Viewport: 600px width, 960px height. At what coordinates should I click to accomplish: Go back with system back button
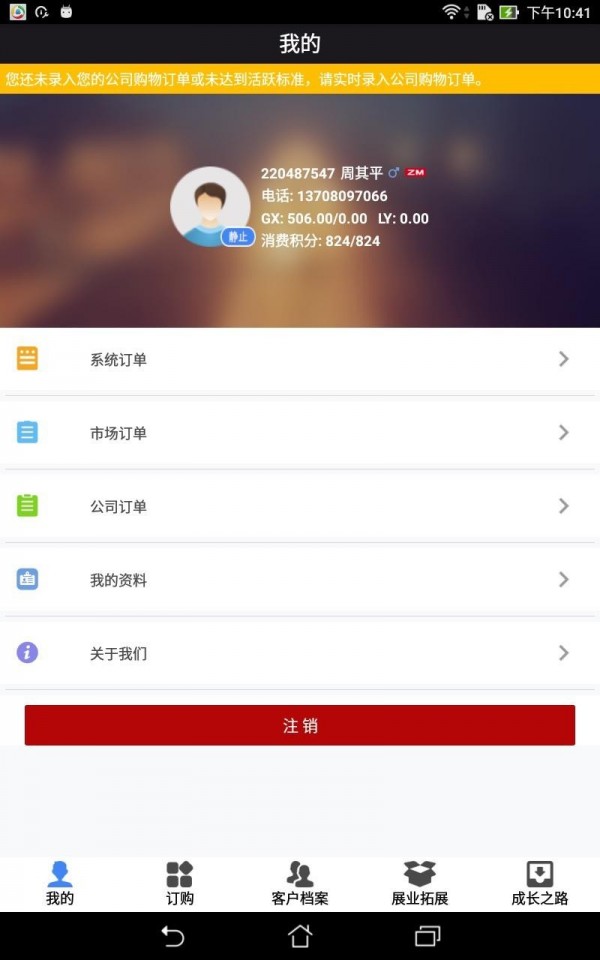(x=173, y=936)
